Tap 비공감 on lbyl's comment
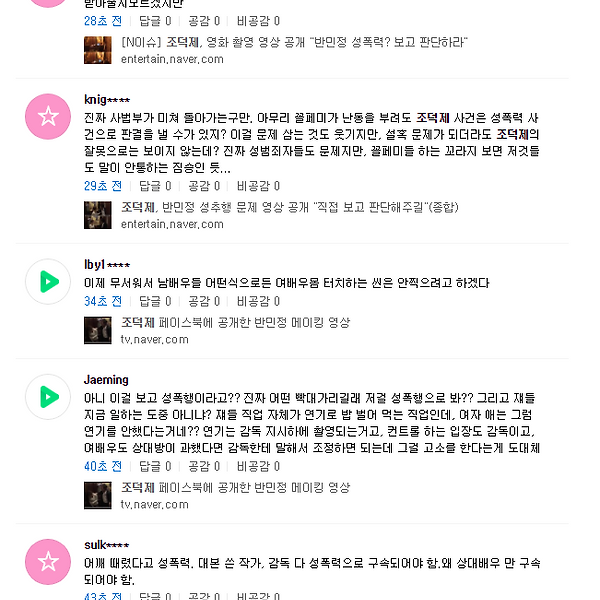This screenshot has height=600, width=600. (258, 301)
